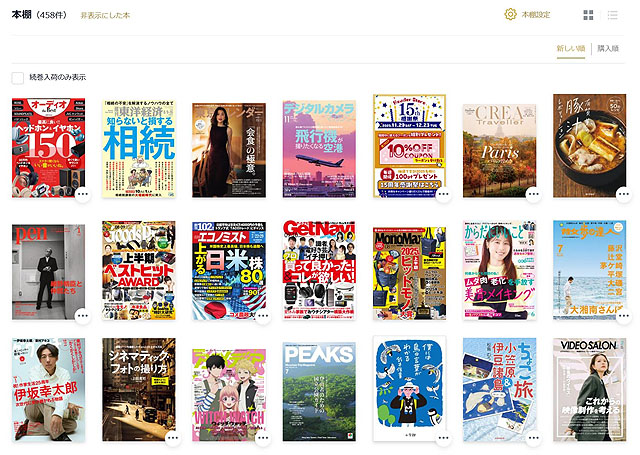This screenshot has height=455, width=640.
Task: Open the VIDEO SALON magazine
Action: 588,388
